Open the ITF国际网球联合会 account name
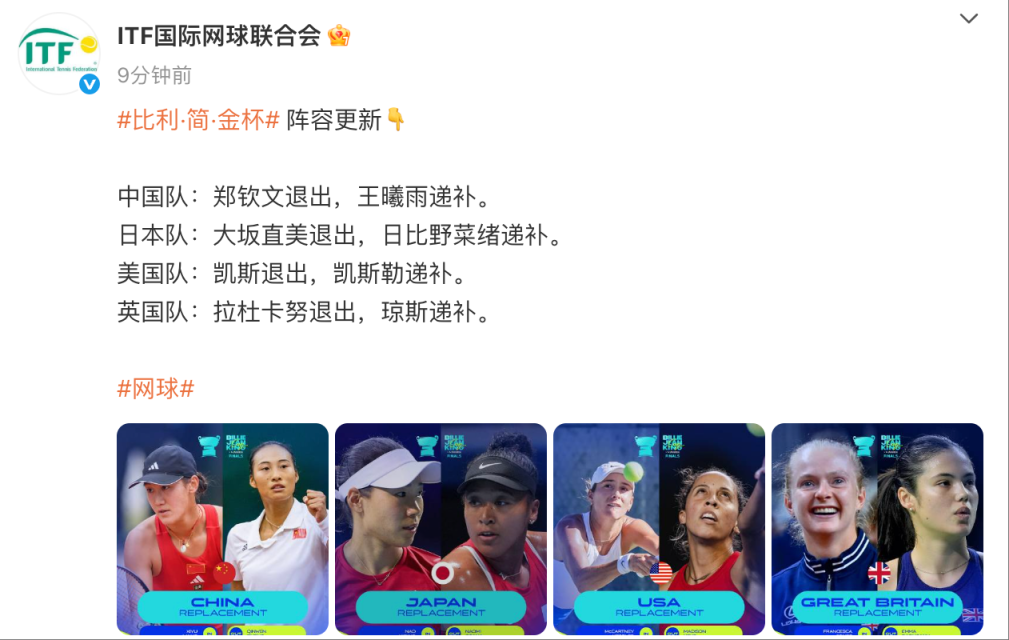Viewport: 1009px width, 640px height. [218, 37]
